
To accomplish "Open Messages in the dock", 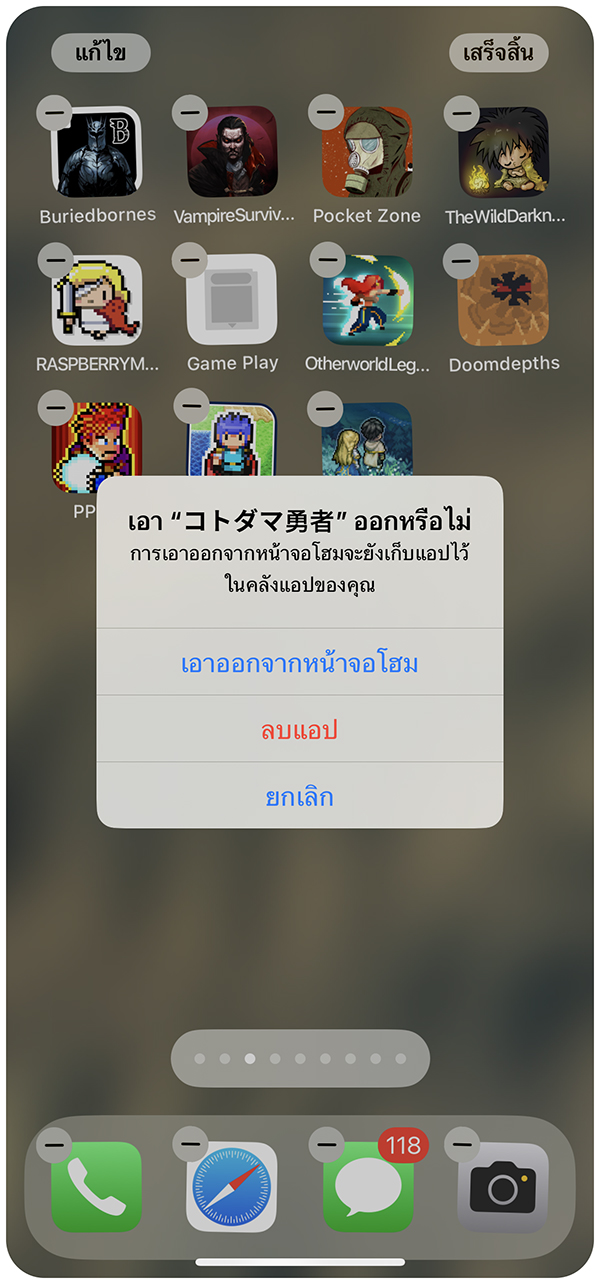I will pyautogui.click(x=367, y=1186).
